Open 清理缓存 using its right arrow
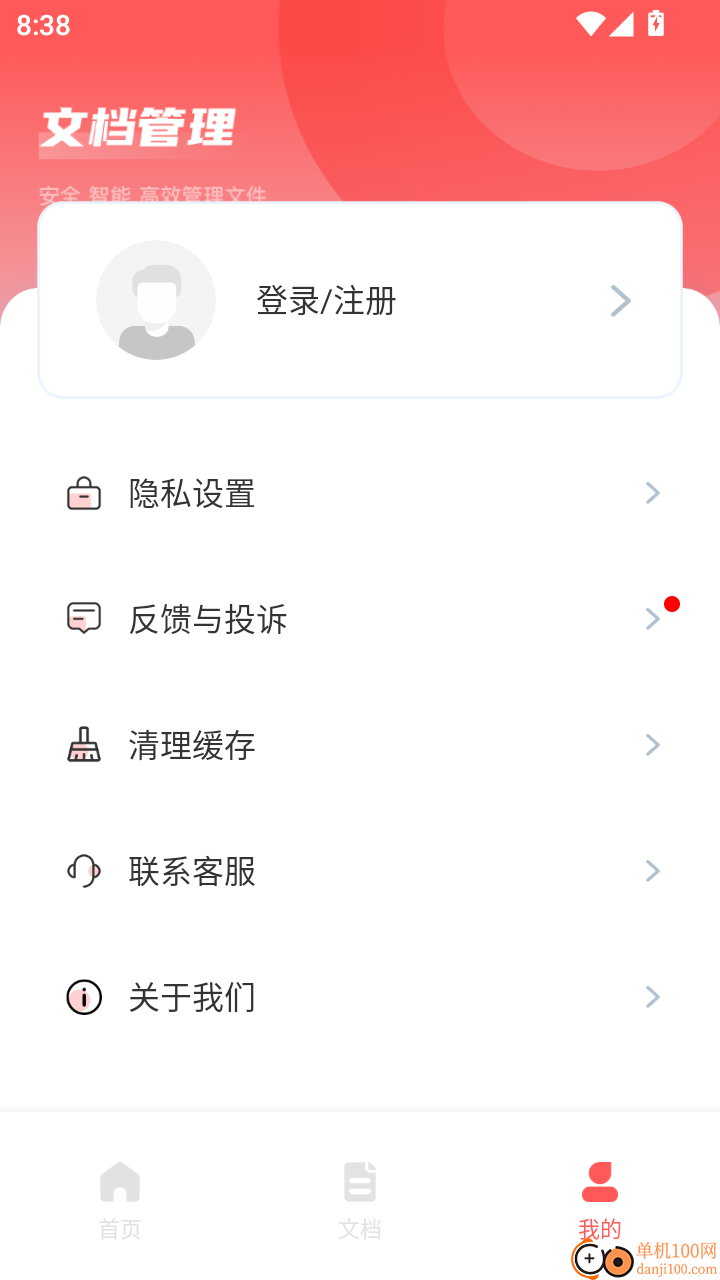This screenshot has width=720, height=1280. 652,745
